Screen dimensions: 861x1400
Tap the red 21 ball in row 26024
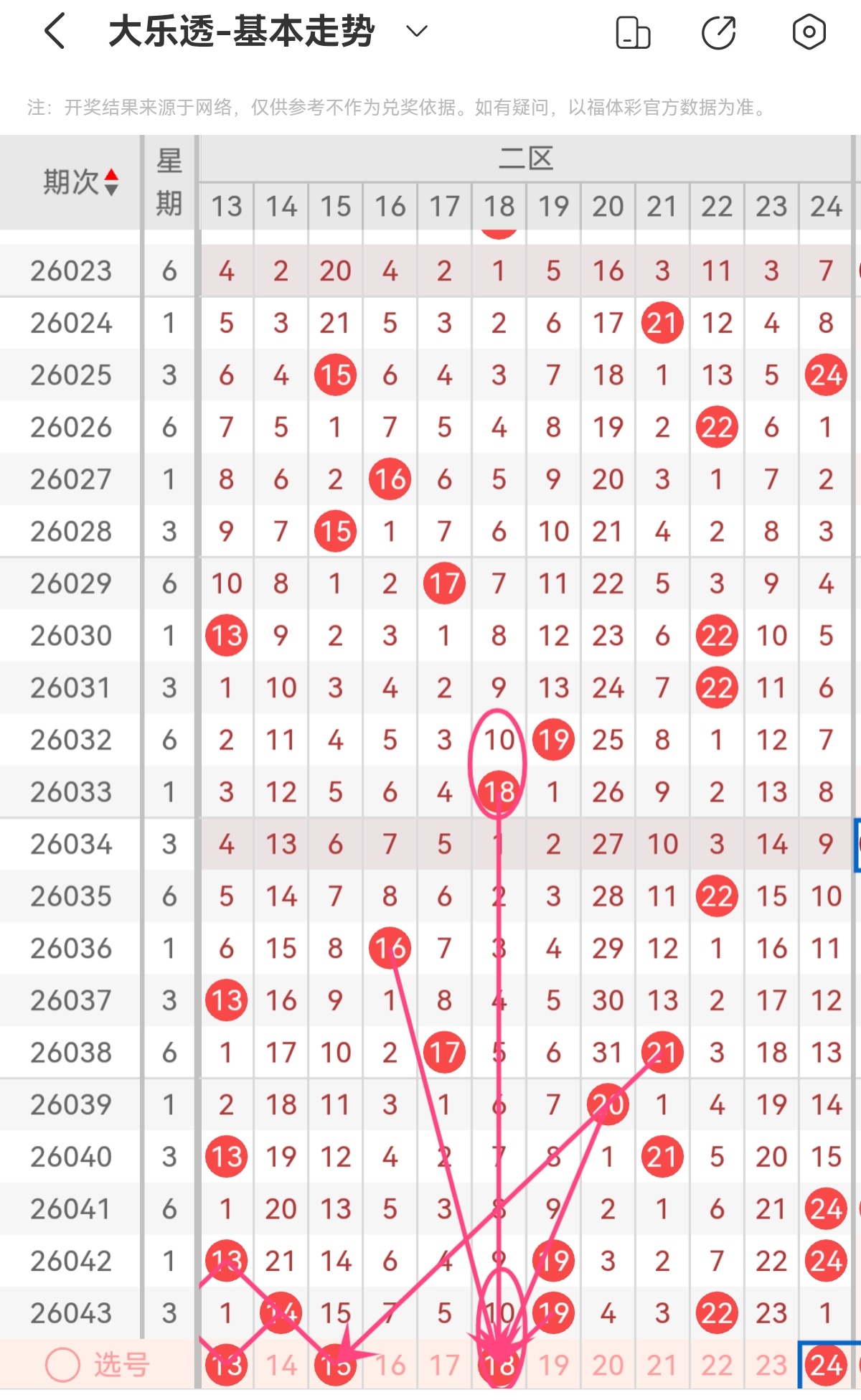662,323
